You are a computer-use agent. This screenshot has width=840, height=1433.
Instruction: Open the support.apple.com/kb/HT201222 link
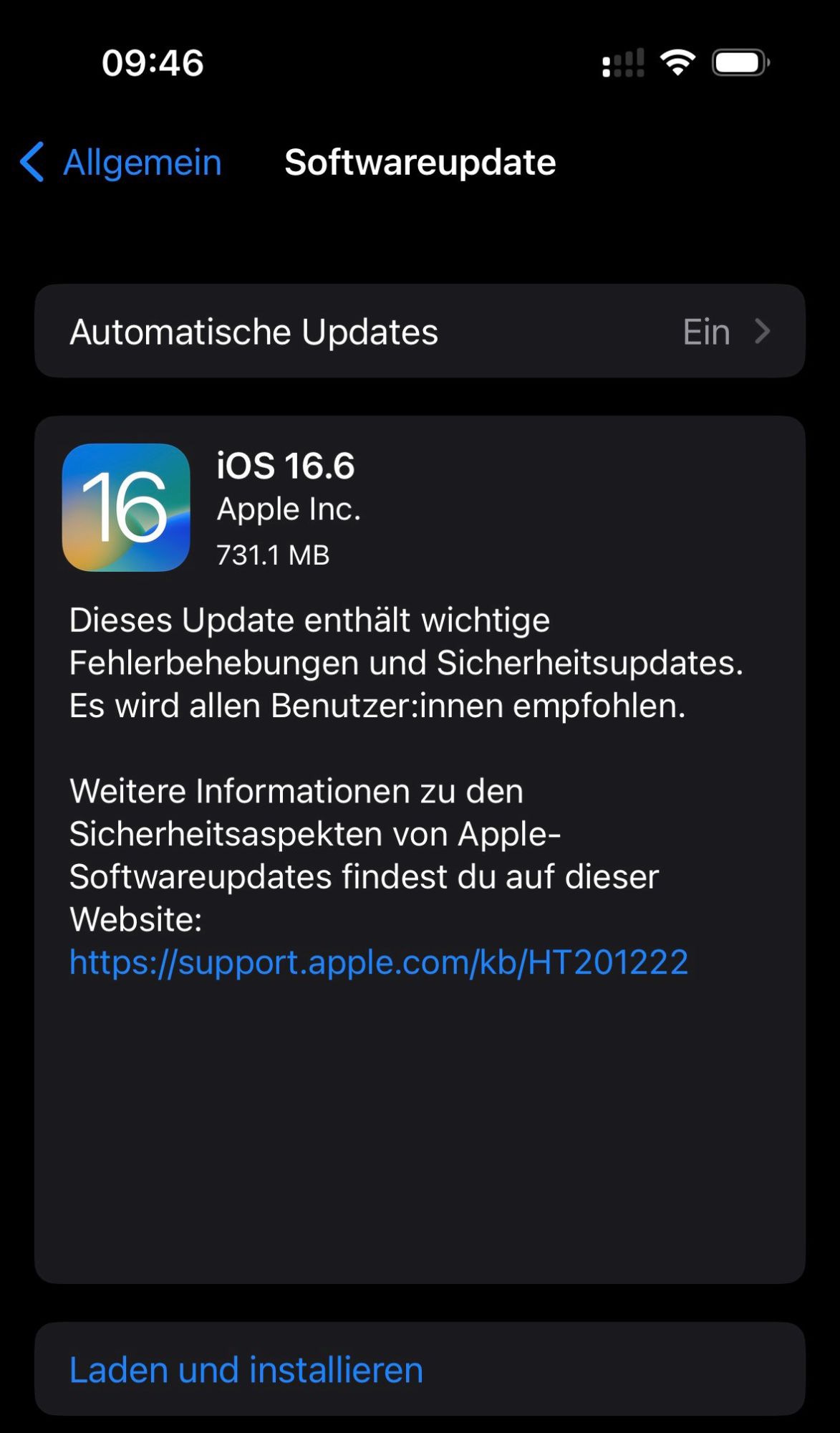[379, 962]
